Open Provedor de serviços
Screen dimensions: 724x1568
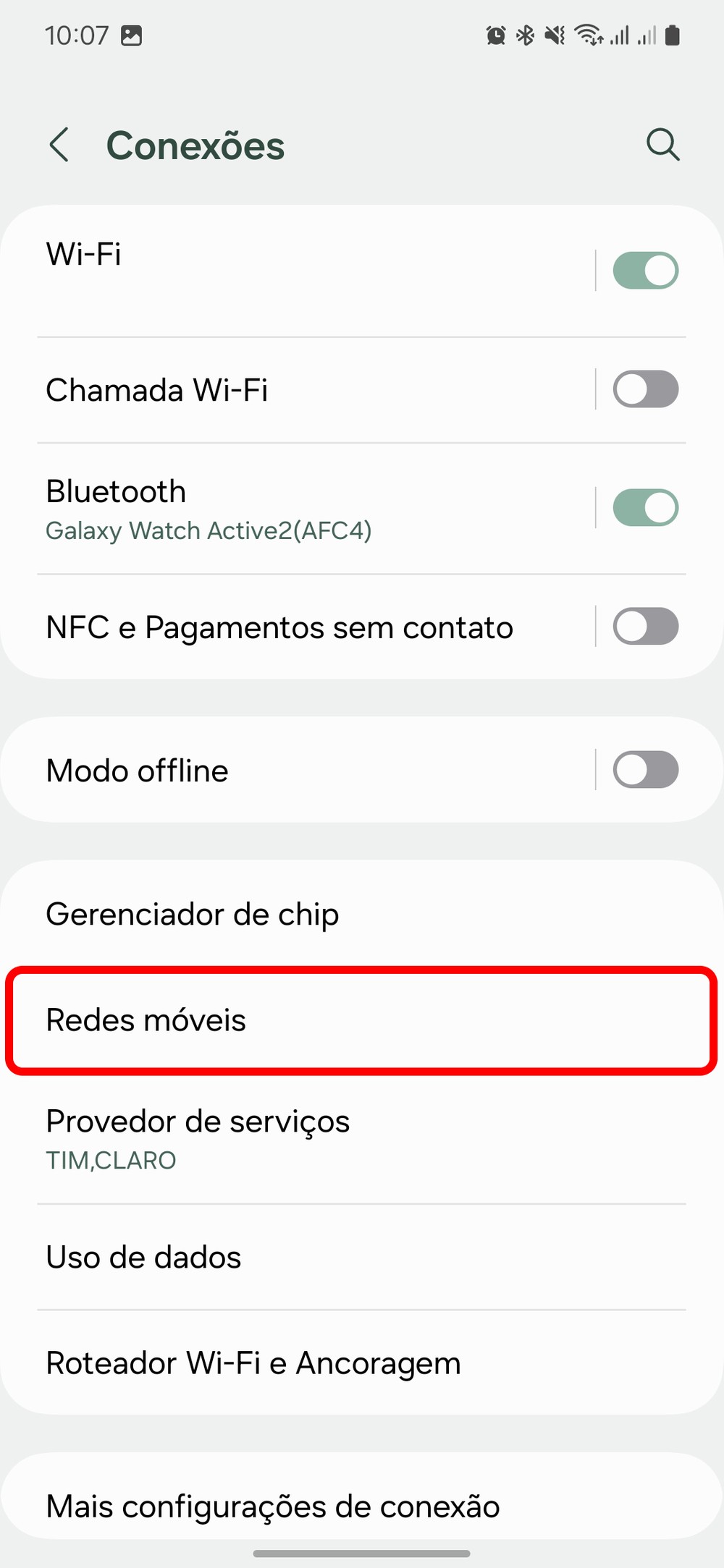pyautogui.click(x=290, y=1139)
